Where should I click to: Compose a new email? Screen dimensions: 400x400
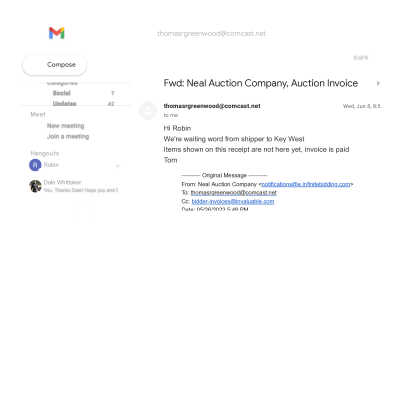54,65
